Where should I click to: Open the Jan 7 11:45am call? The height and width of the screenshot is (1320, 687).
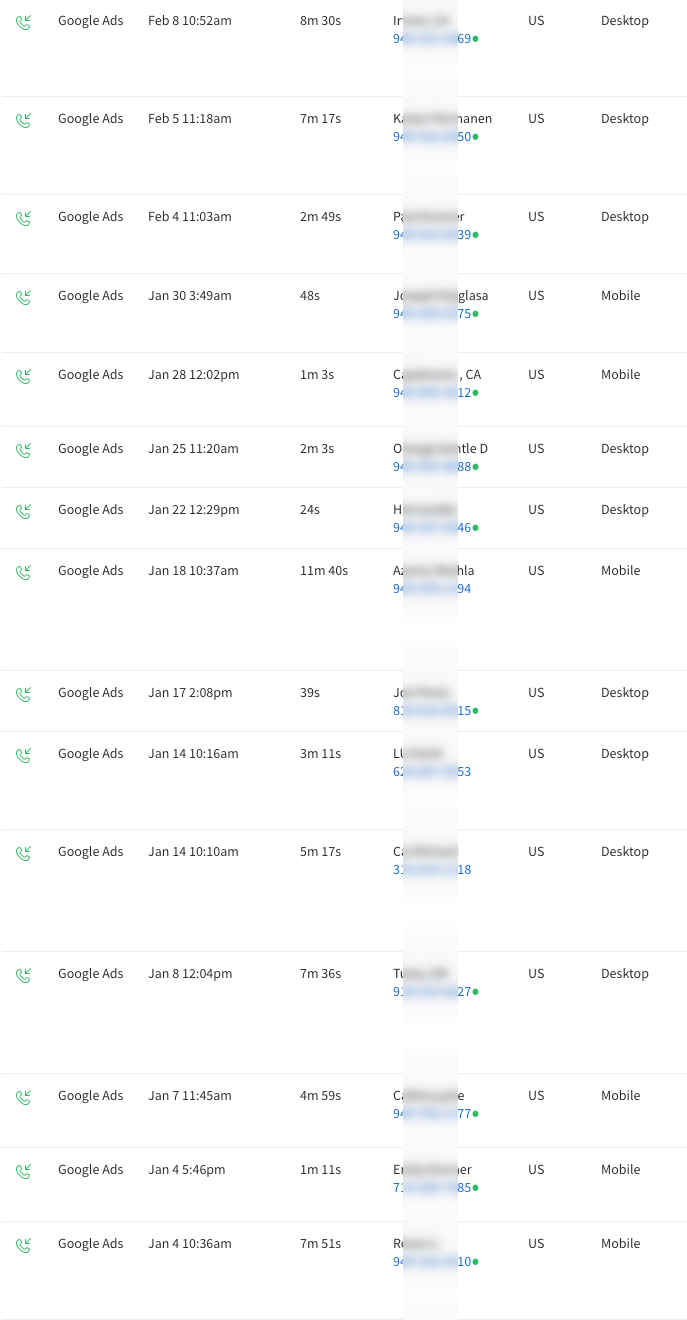[x=343, y=1110]
